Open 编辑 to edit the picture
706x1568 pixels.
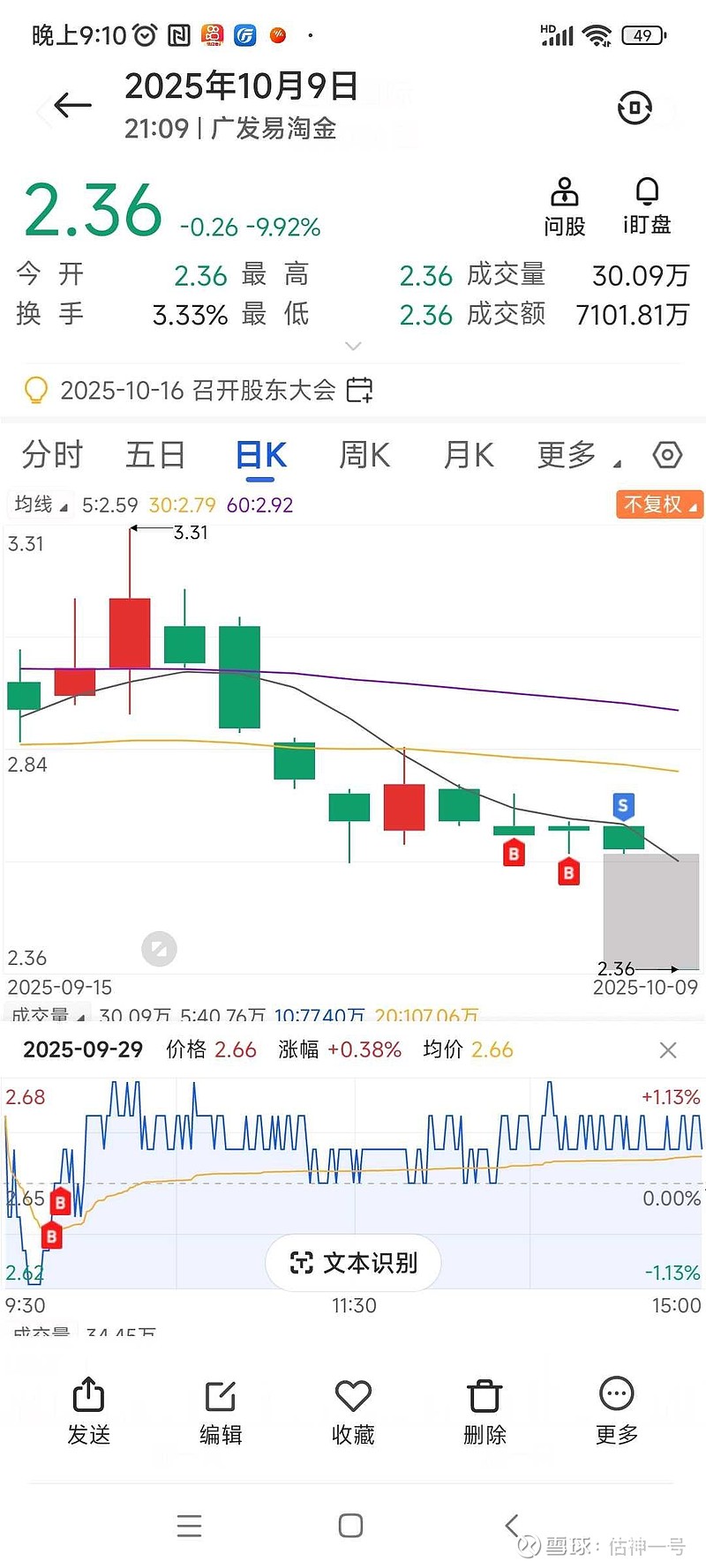(x=221, y=1411)
